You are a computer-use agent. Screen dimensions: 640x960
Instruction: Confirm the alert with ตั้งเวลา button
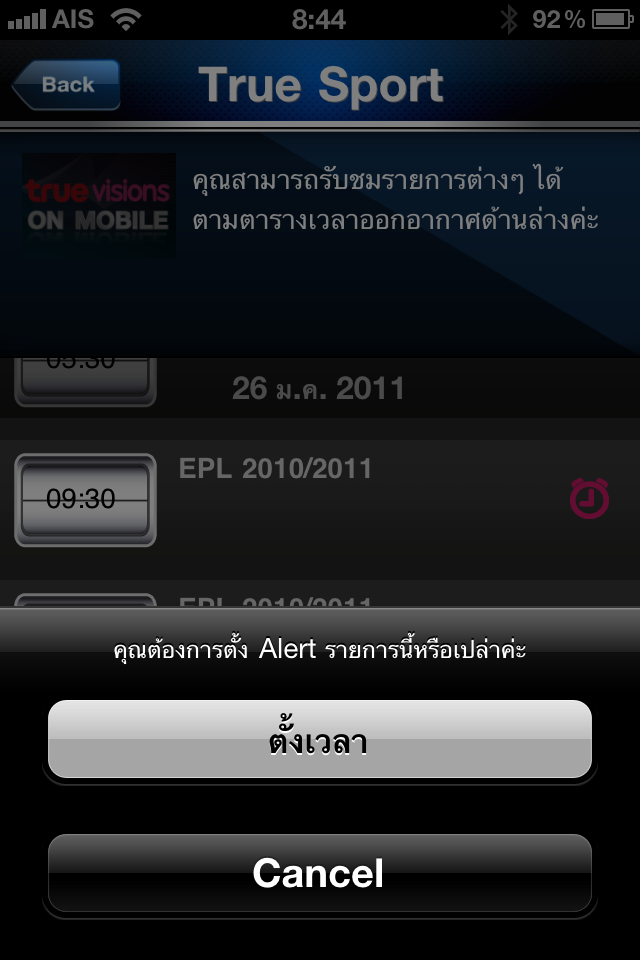319,740
